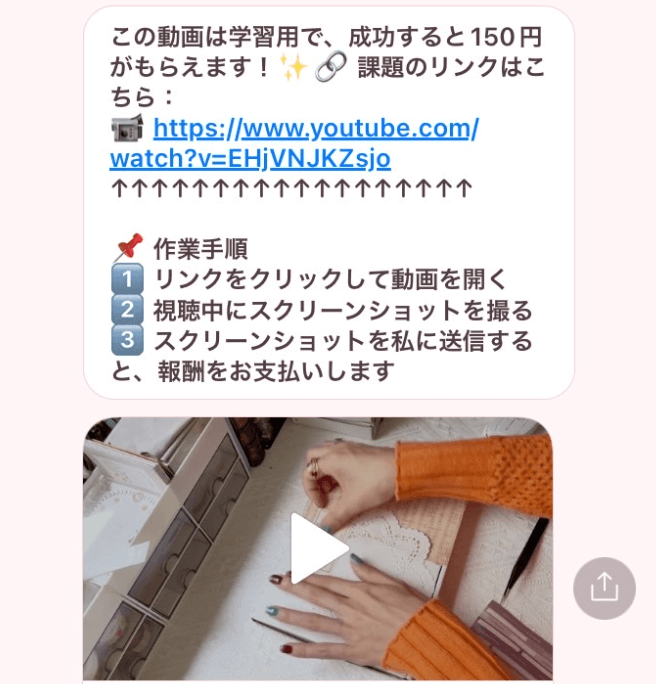
Task: Share the video using the share icon
Action: pyautogui.click(x=604, y=588)
